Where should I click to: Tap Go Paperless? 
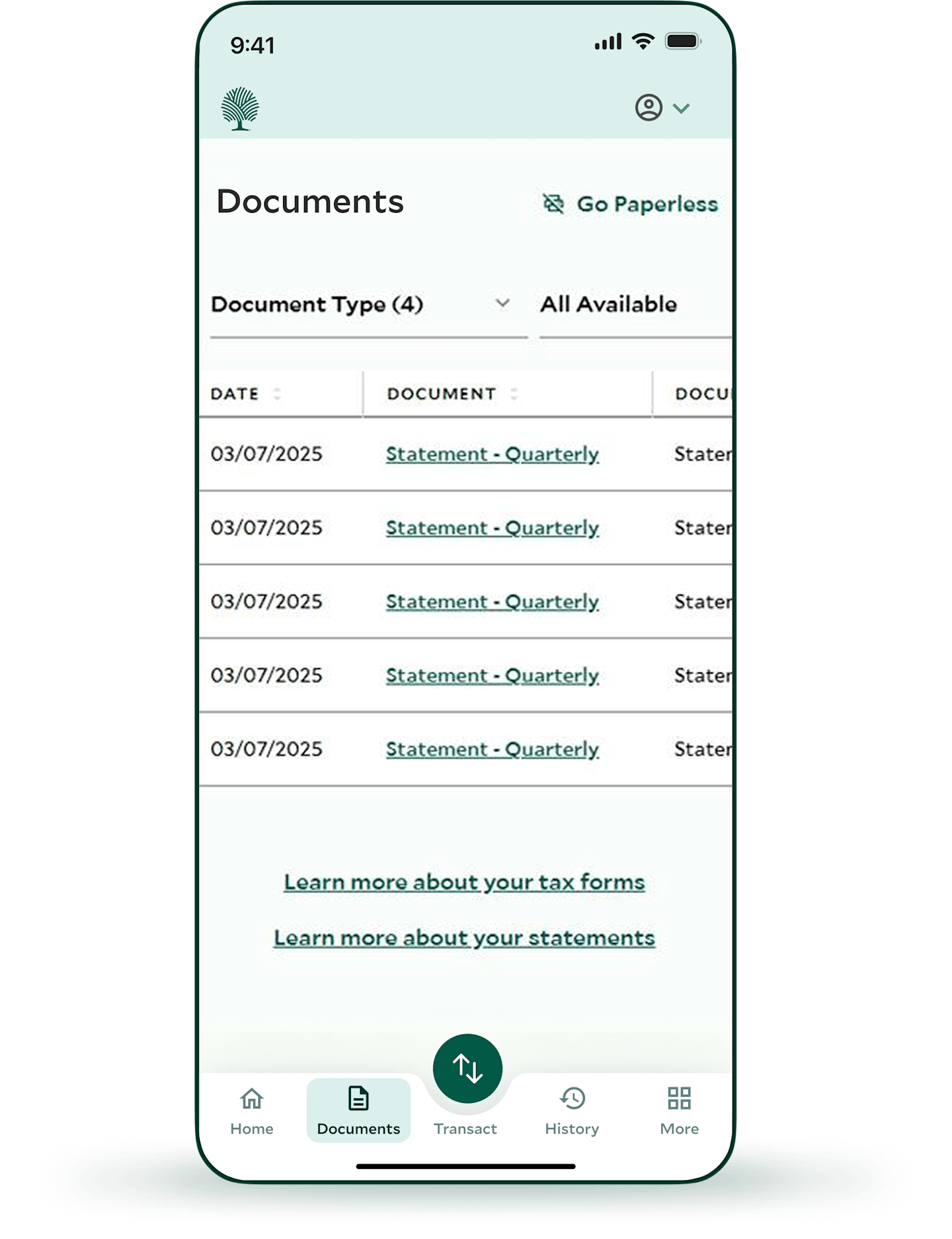coord(631,204)
